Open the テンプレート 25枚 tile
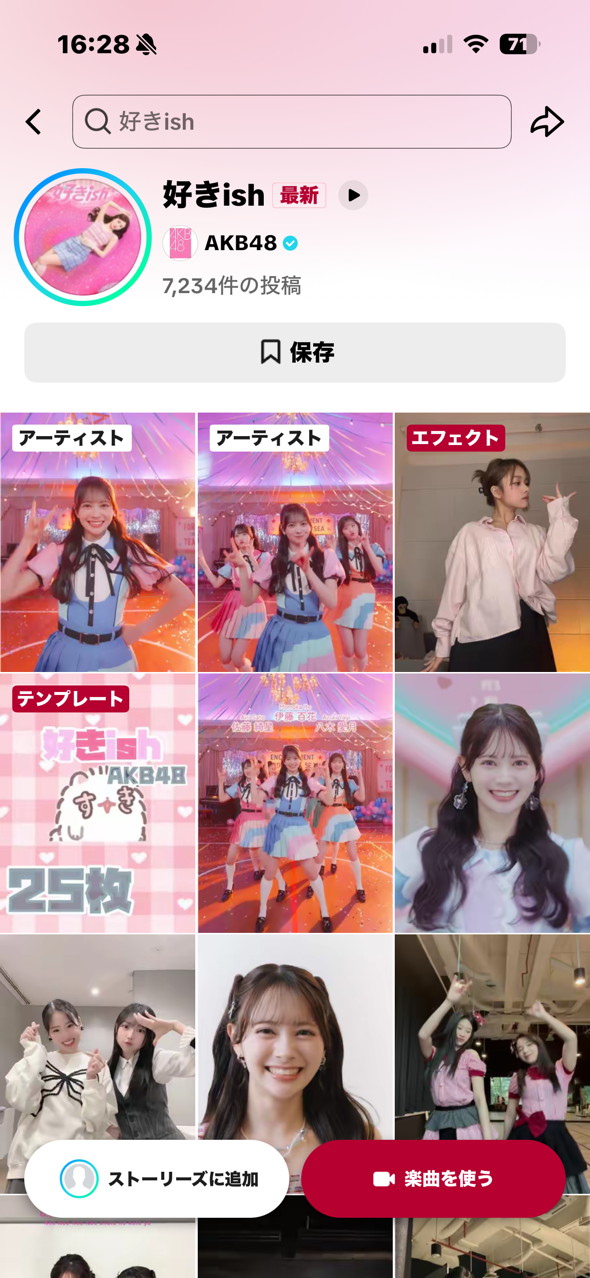590x1278 pixels. pos(98,803)
